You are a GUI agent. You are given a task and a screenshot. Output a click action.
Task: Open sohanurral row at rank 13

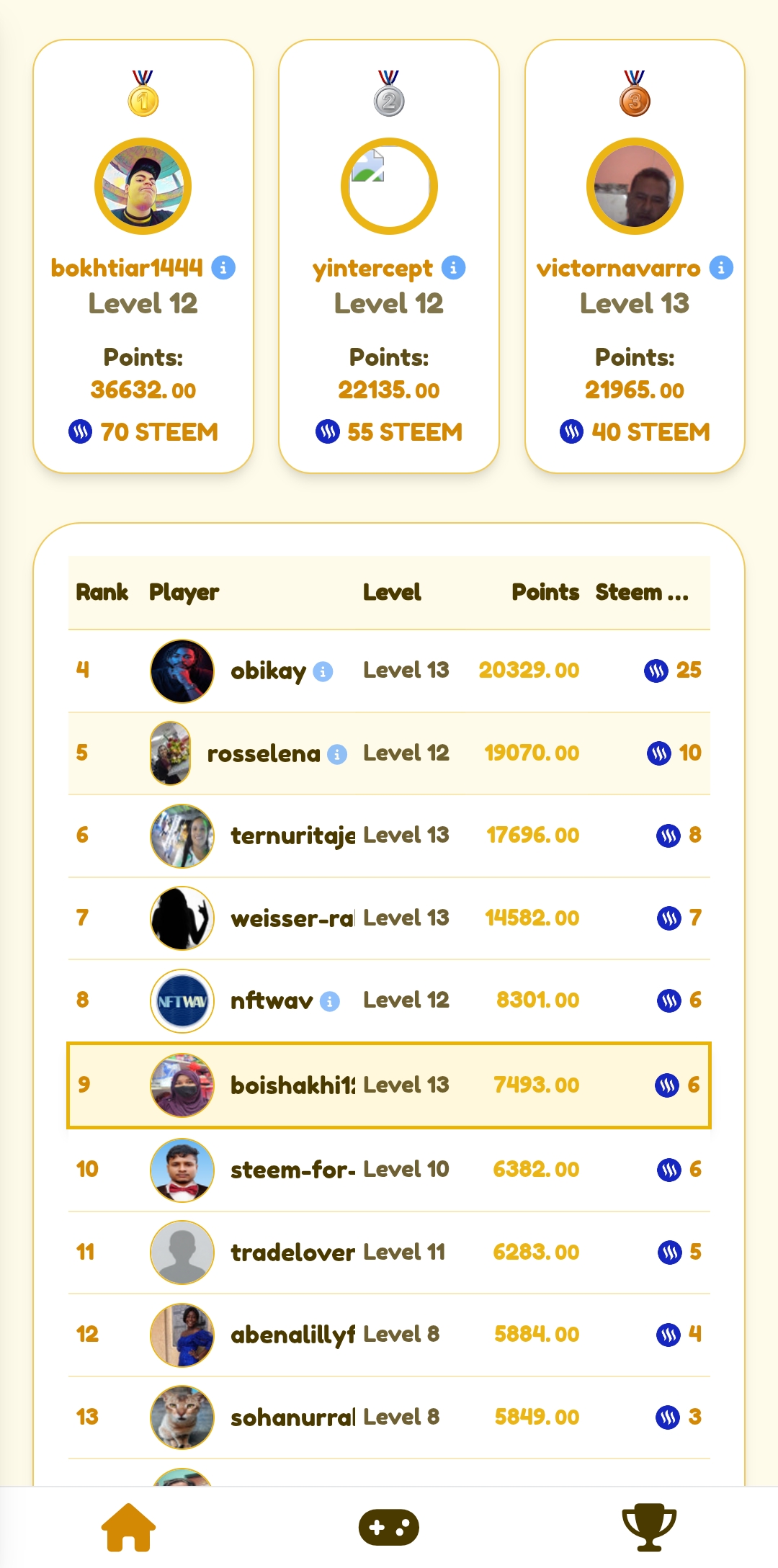389,1417
